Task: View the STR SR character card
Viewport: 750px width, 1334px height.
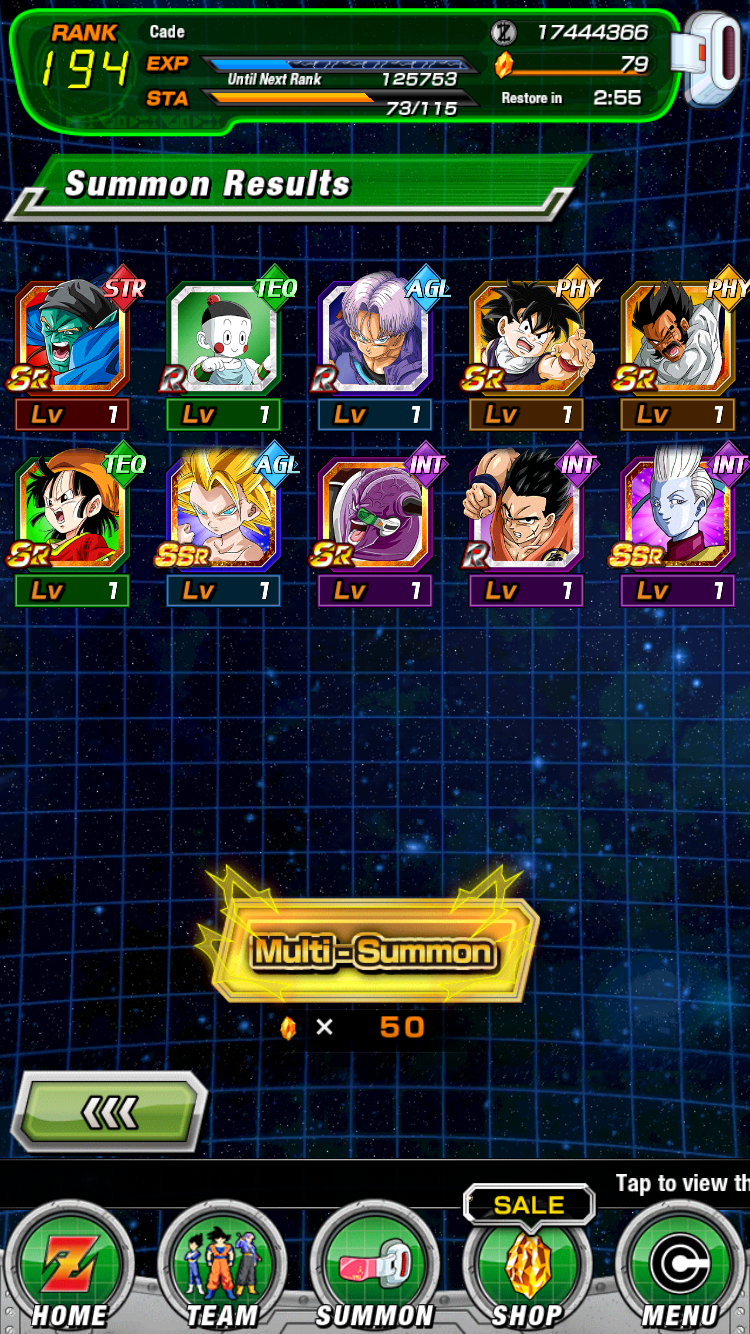Action: click(72, 338)
